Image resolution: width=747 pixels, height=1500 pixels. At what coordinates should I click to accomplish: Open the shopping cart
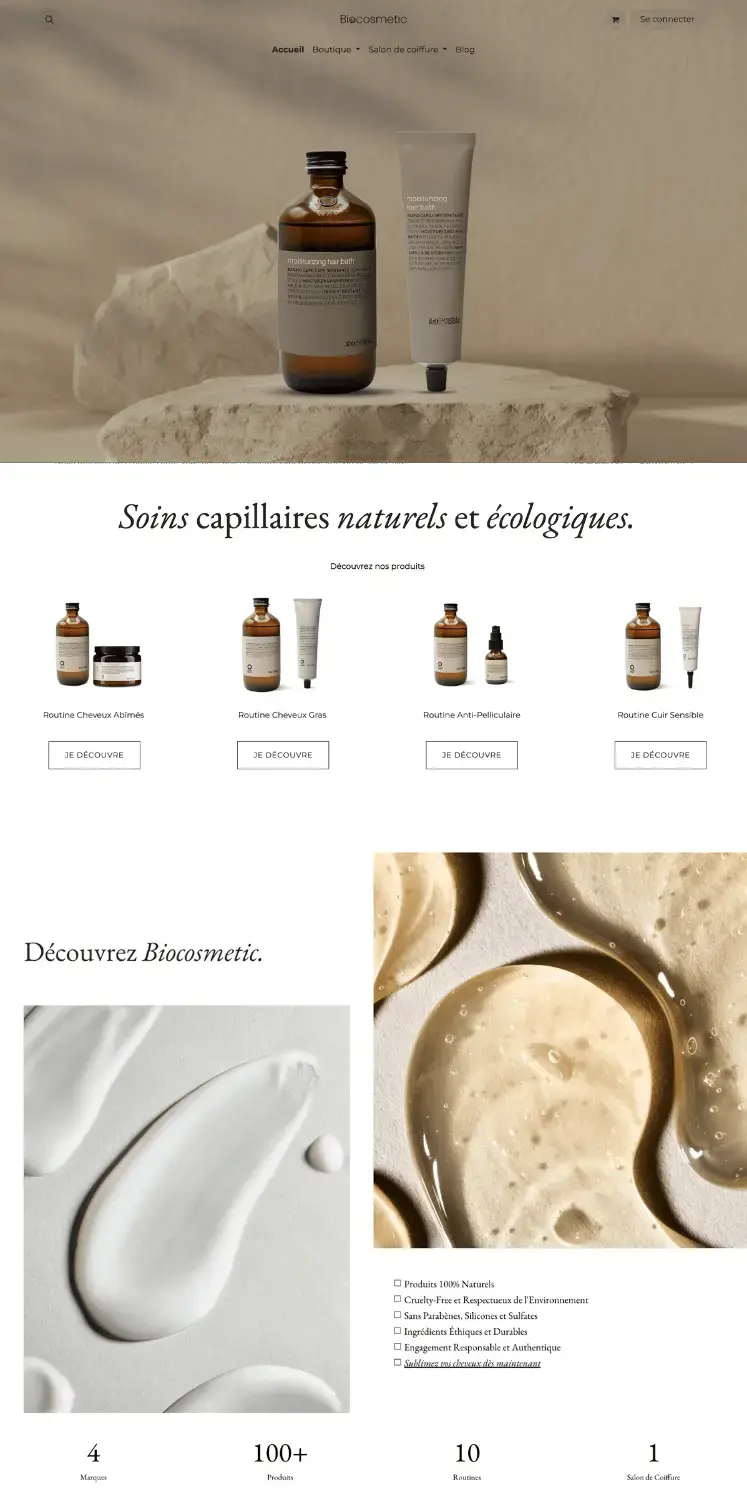615,19
